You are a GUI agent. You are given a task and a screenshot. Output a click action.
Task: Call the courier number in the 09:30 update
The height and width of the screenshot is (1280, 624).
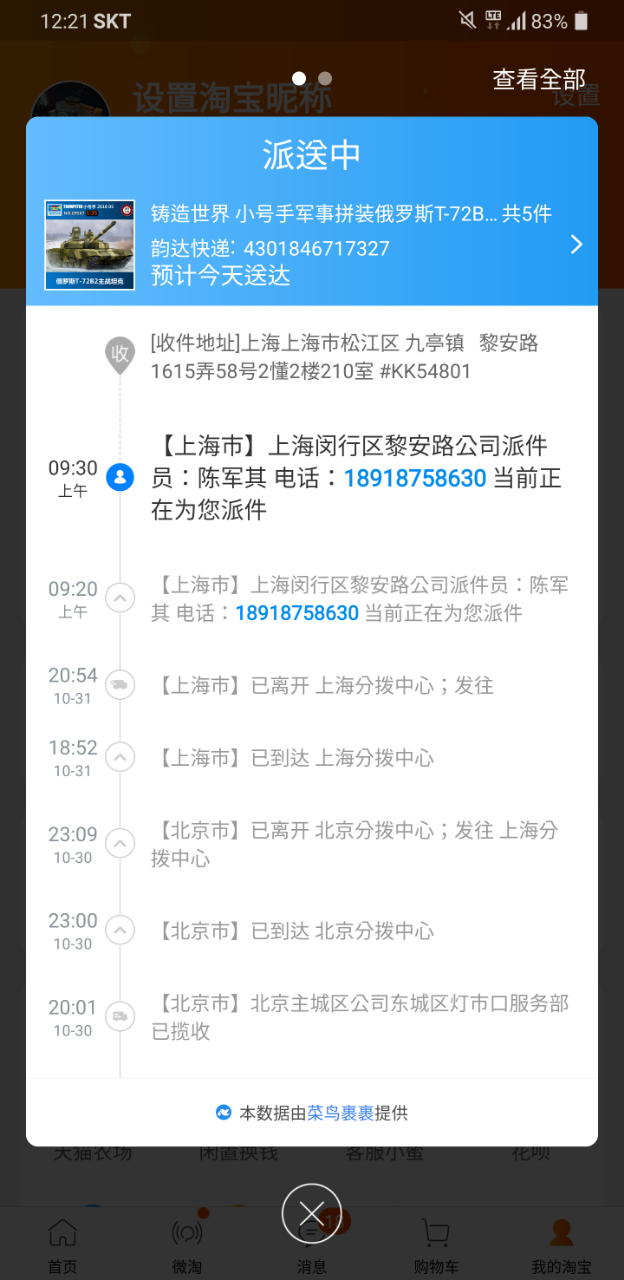[x=414, y=478]
